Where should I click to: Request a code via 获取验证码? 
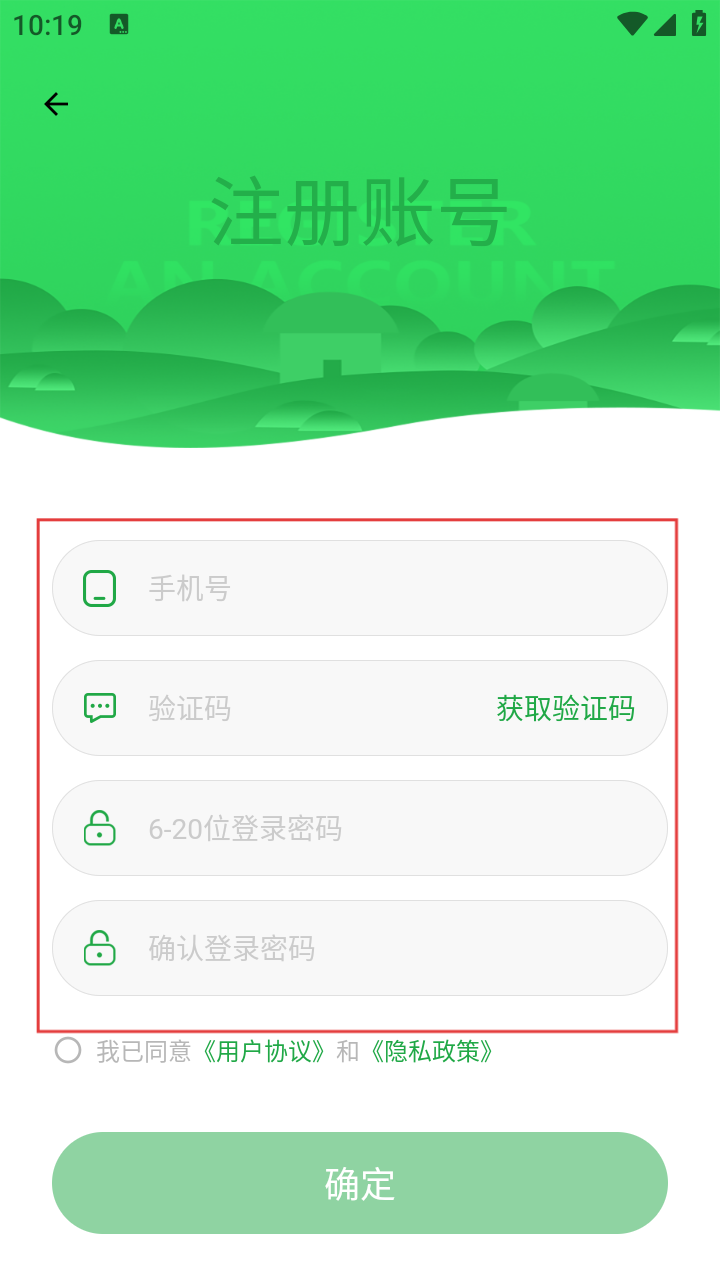565,708
